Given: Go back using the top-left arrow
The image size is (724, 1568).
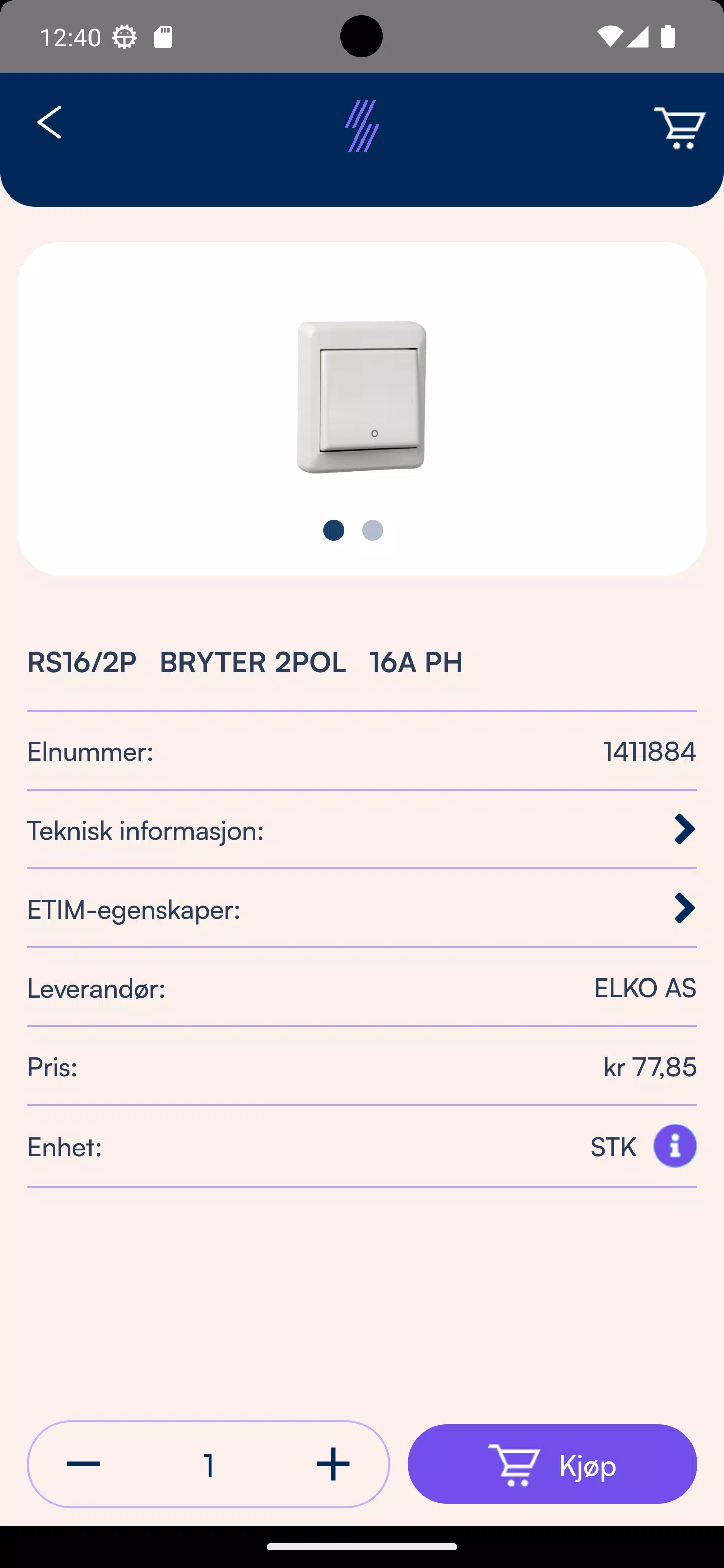Looking at the screenshot, I should pos(49,122).
